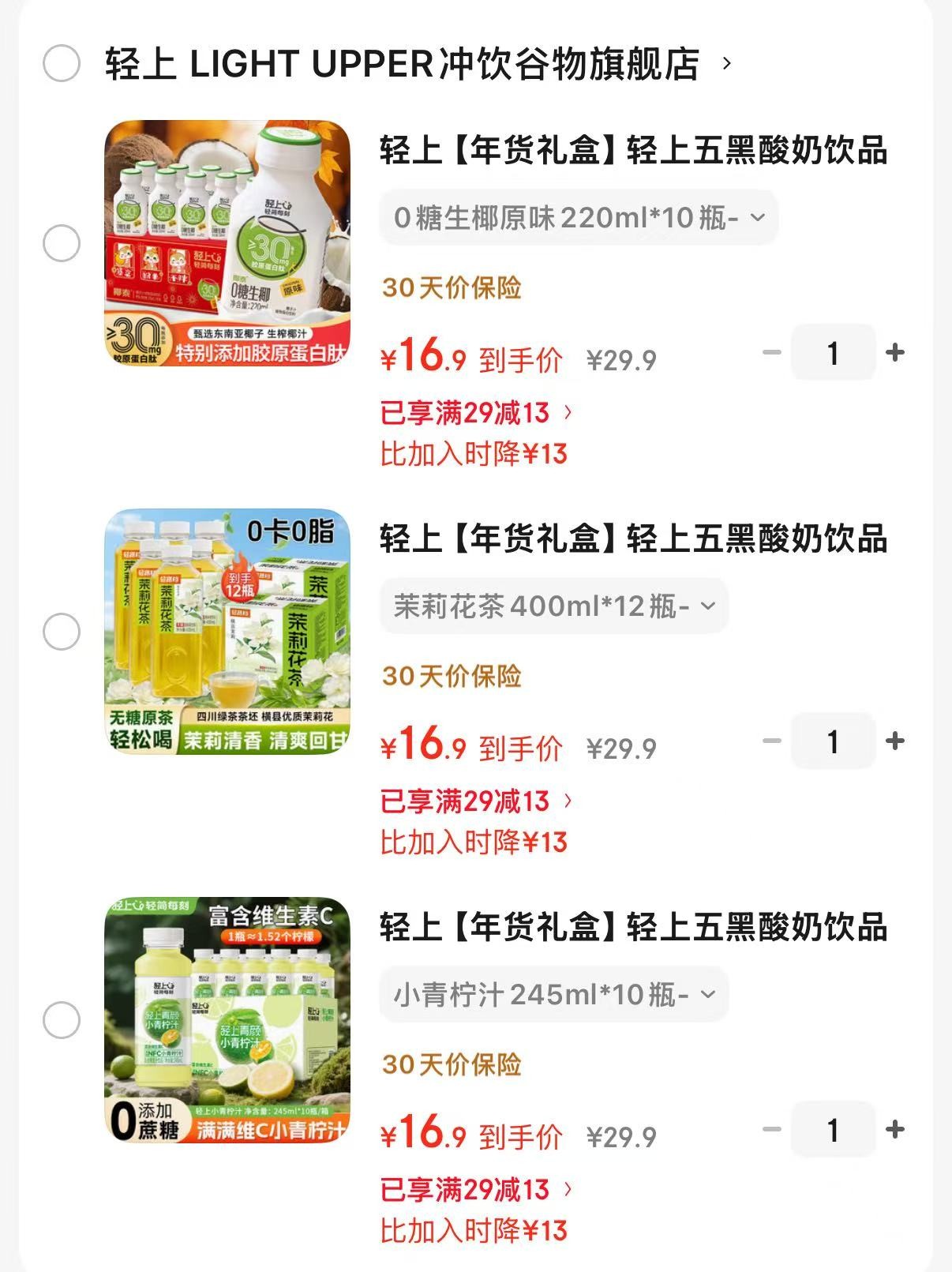The height and width of the screenshot is (1272, 952).
Task: Change the 0糖生椰原味 220ml*10瓶 variant
Action: (579, 217)
